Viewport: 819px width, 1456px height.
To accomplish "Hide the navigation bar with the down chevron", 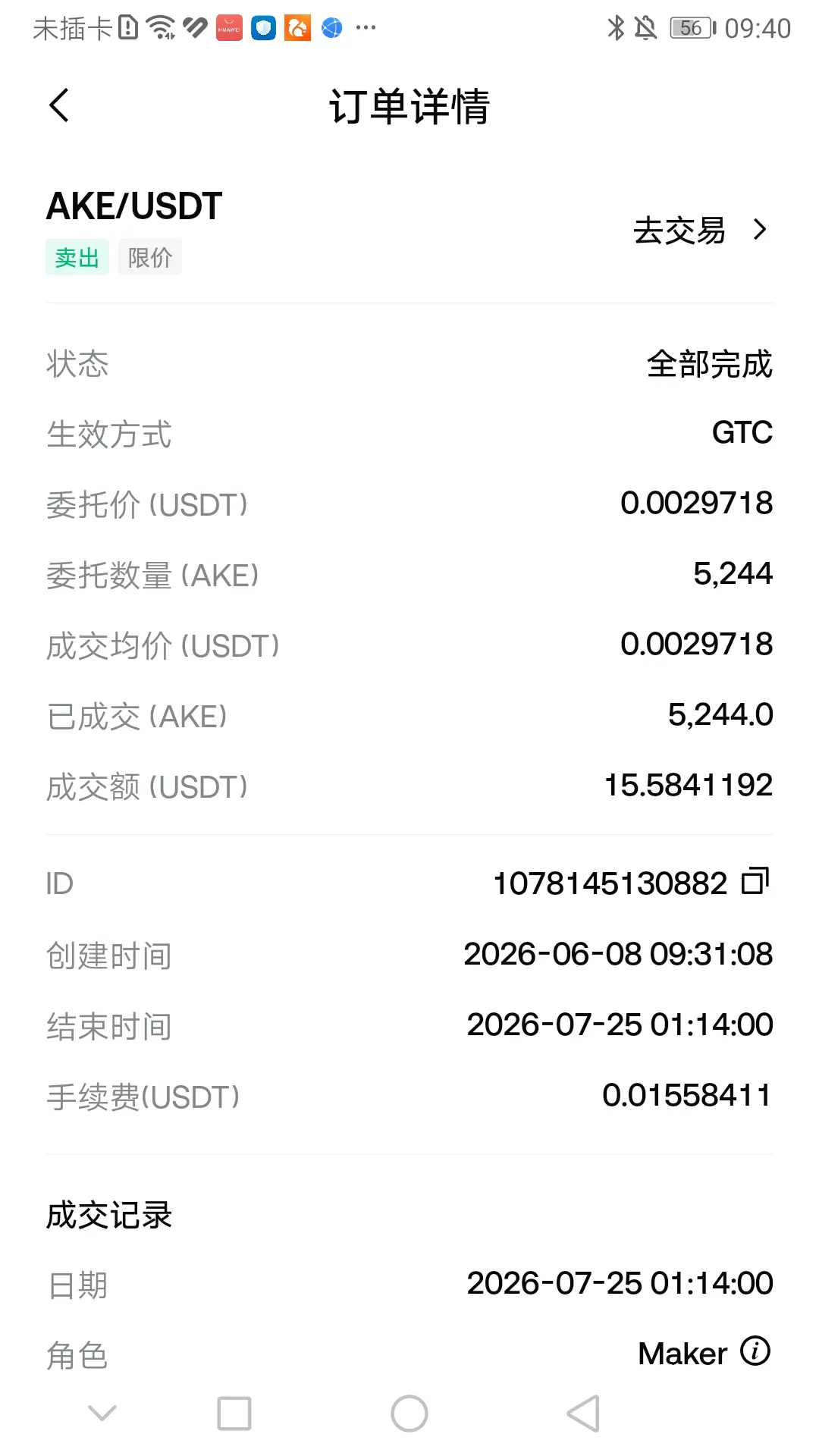I will click(102, 1413).
